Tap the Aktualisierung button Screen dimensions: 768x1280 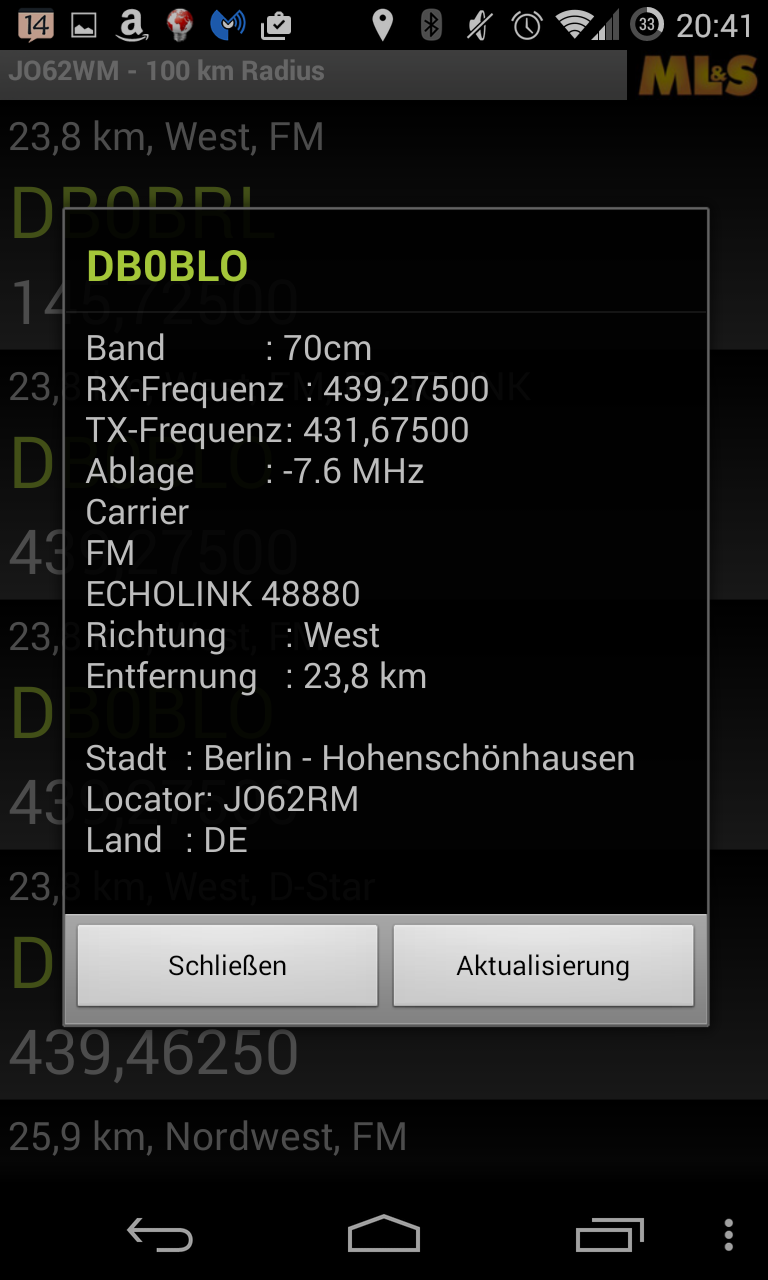(x=543, y=965)
